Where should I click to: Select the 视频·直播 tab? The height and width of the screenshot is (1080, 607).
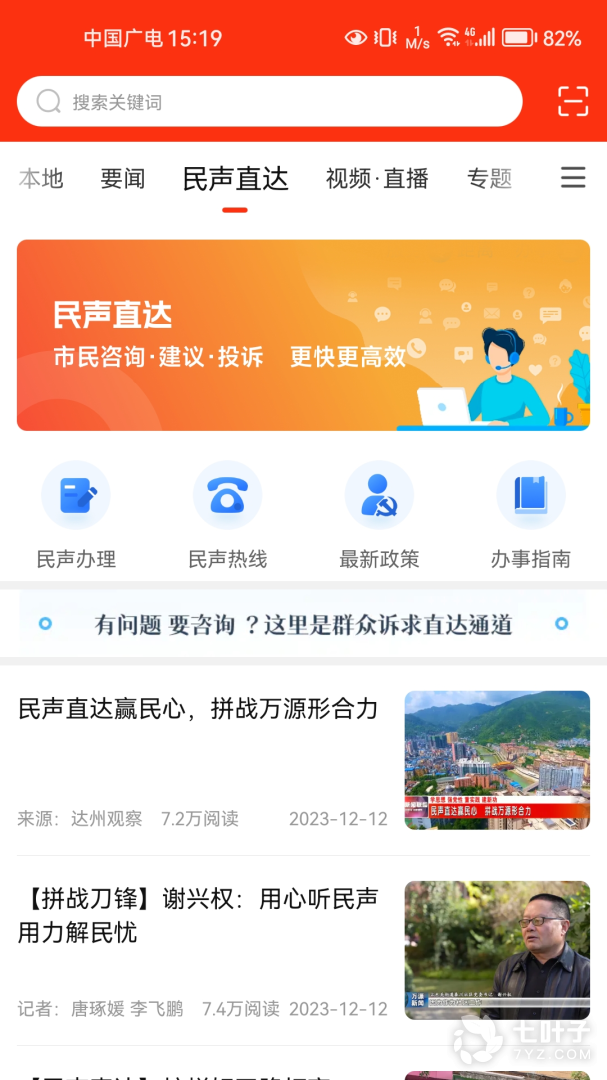(x=377, y=179)
